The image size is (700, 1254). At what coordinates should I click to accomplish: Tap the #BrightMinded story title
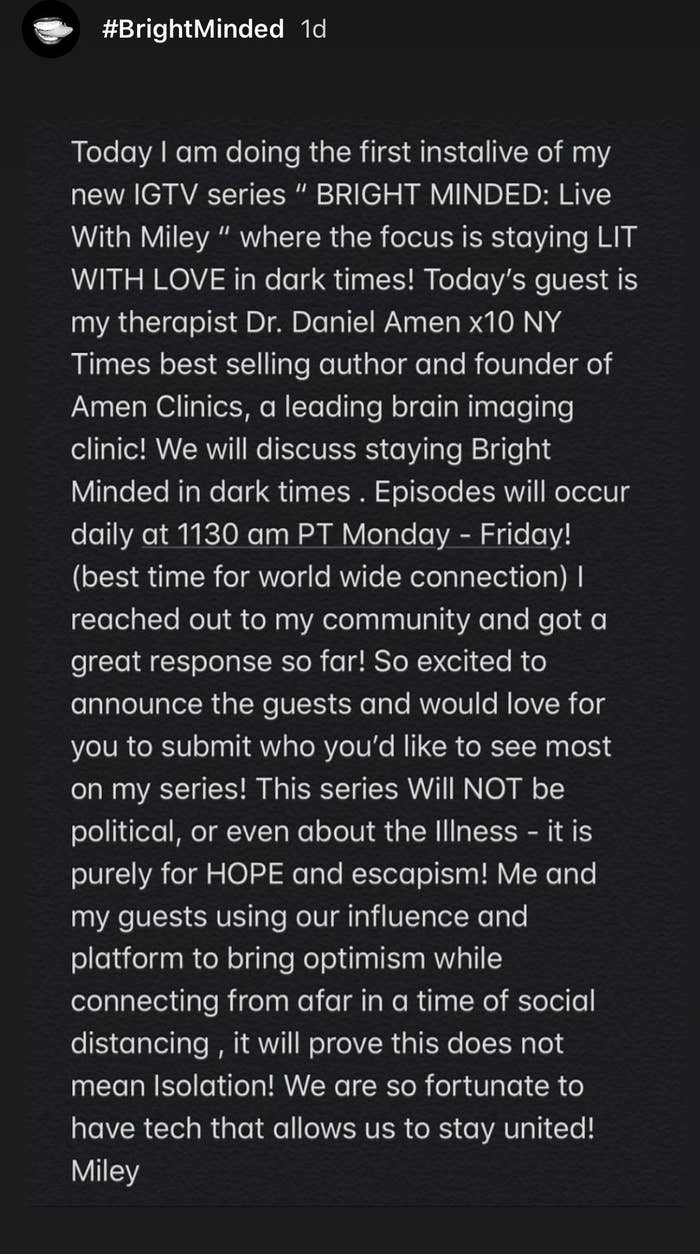click(x=192, y=29)
